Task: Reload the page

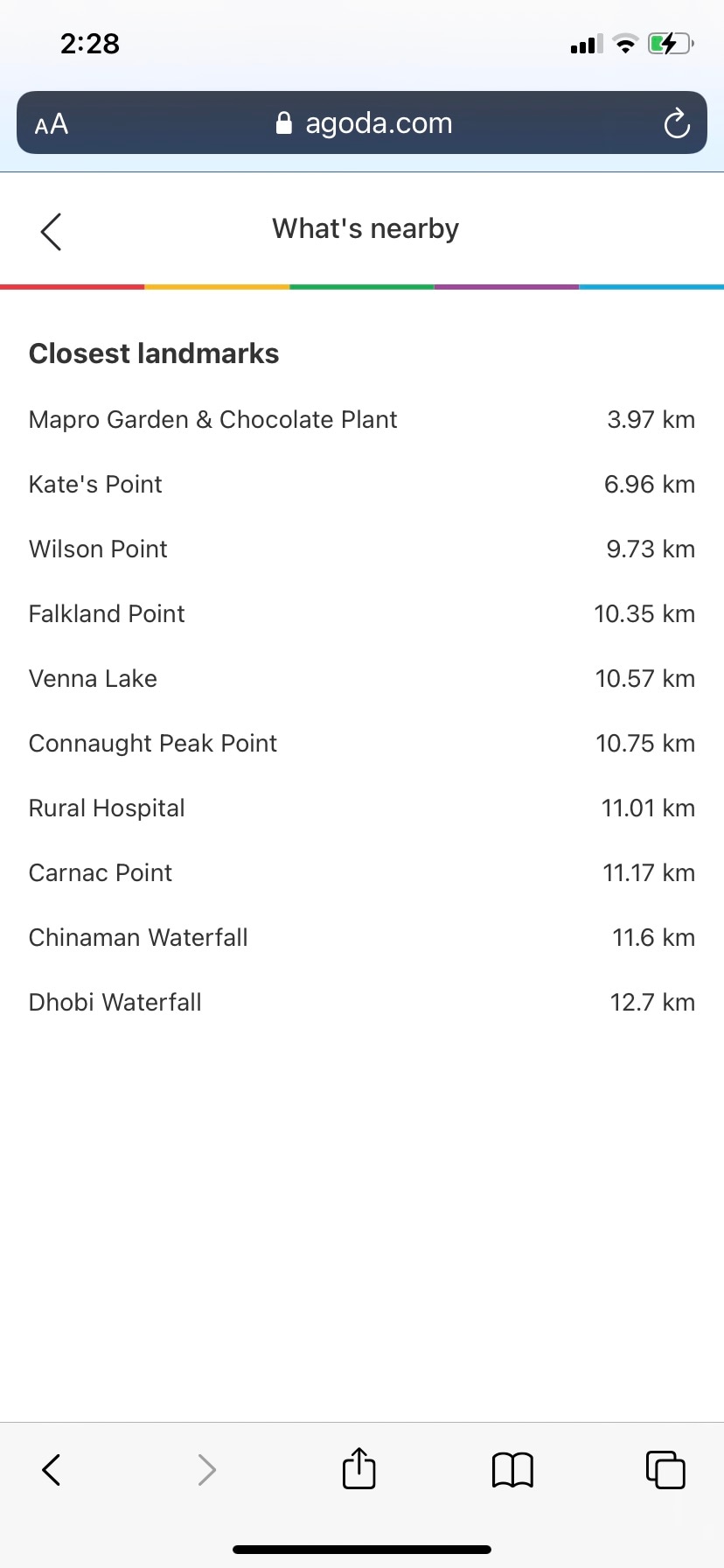Action: [x=677, y=123]
